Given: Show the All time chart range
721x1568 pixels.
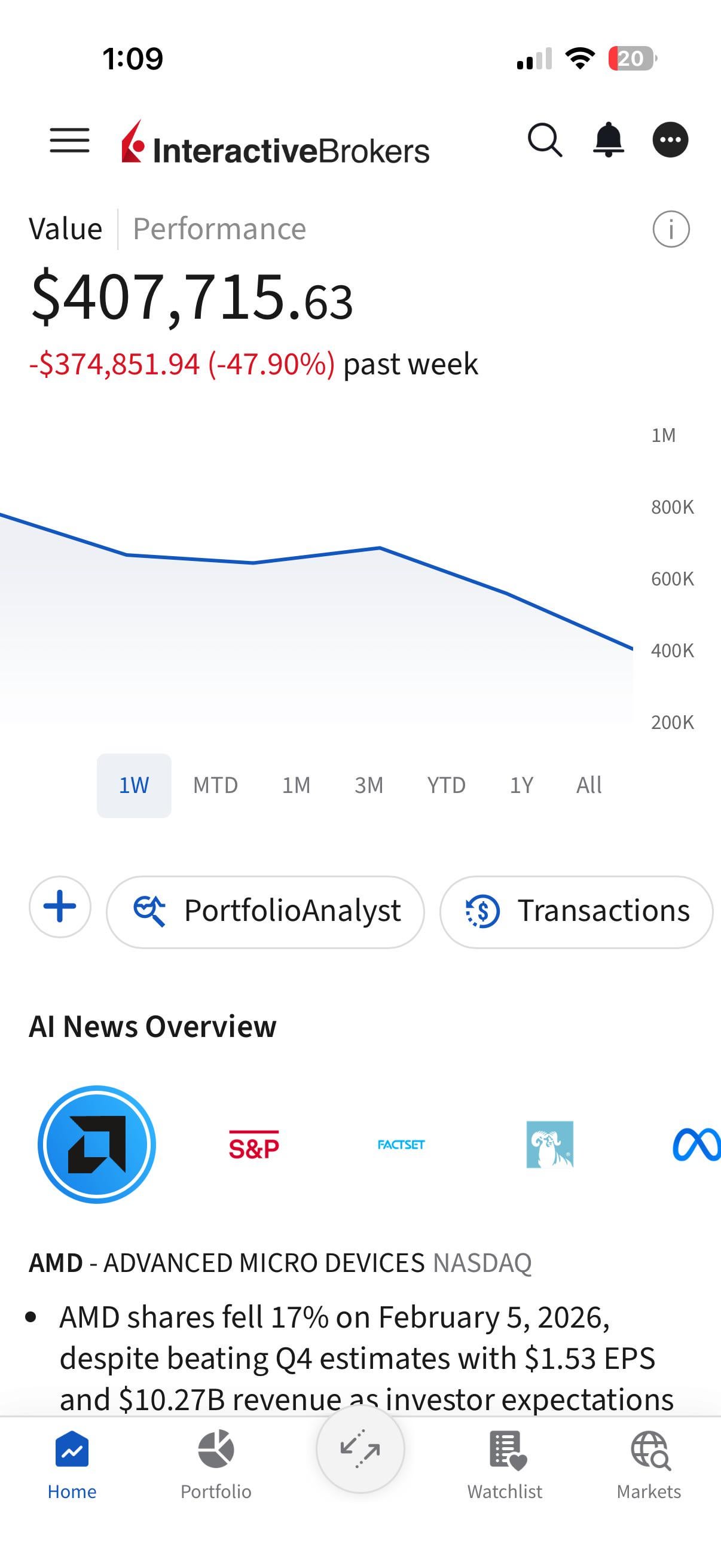Looking at the screenshot, I should pos(588,785).
